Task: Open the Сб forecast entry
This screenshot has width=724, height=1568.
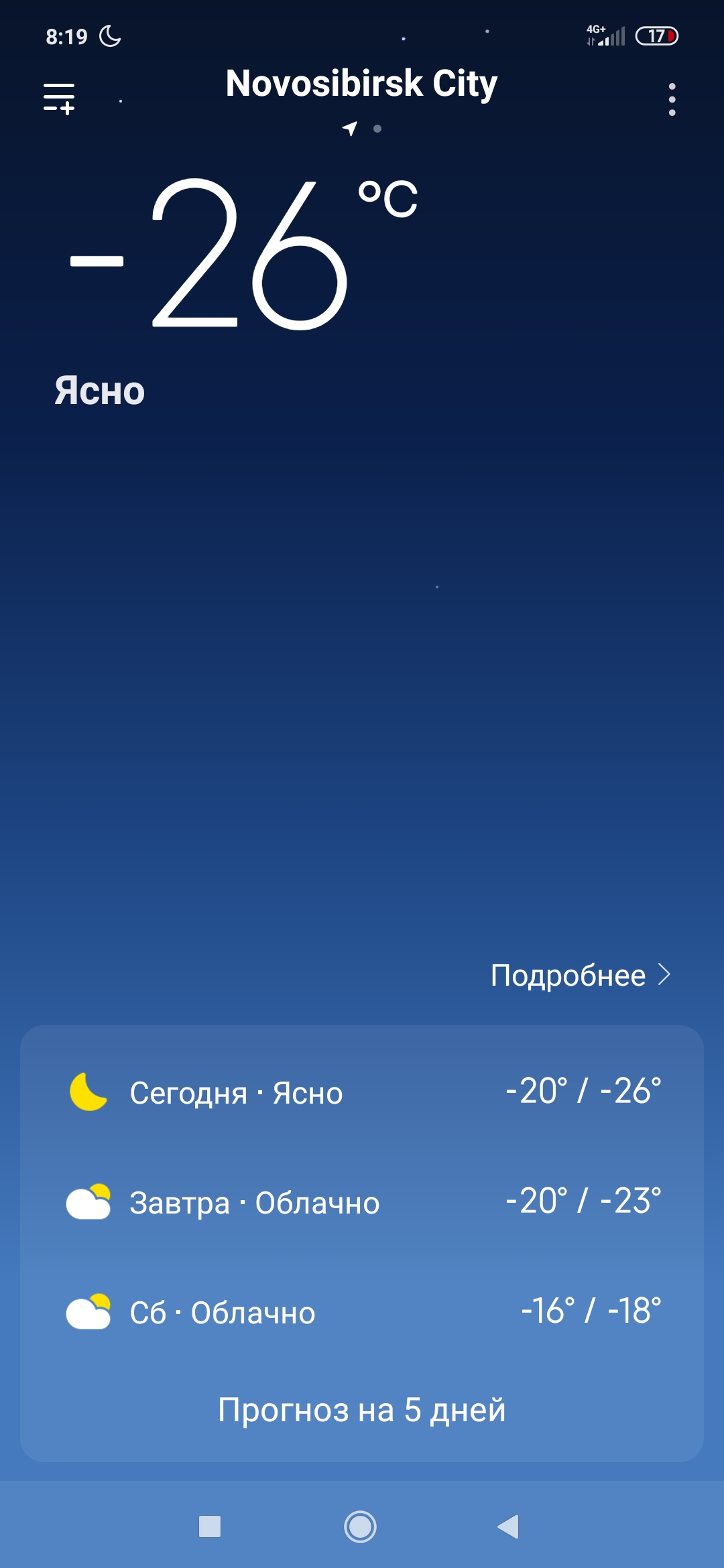Action: (x=362, y=1312)
